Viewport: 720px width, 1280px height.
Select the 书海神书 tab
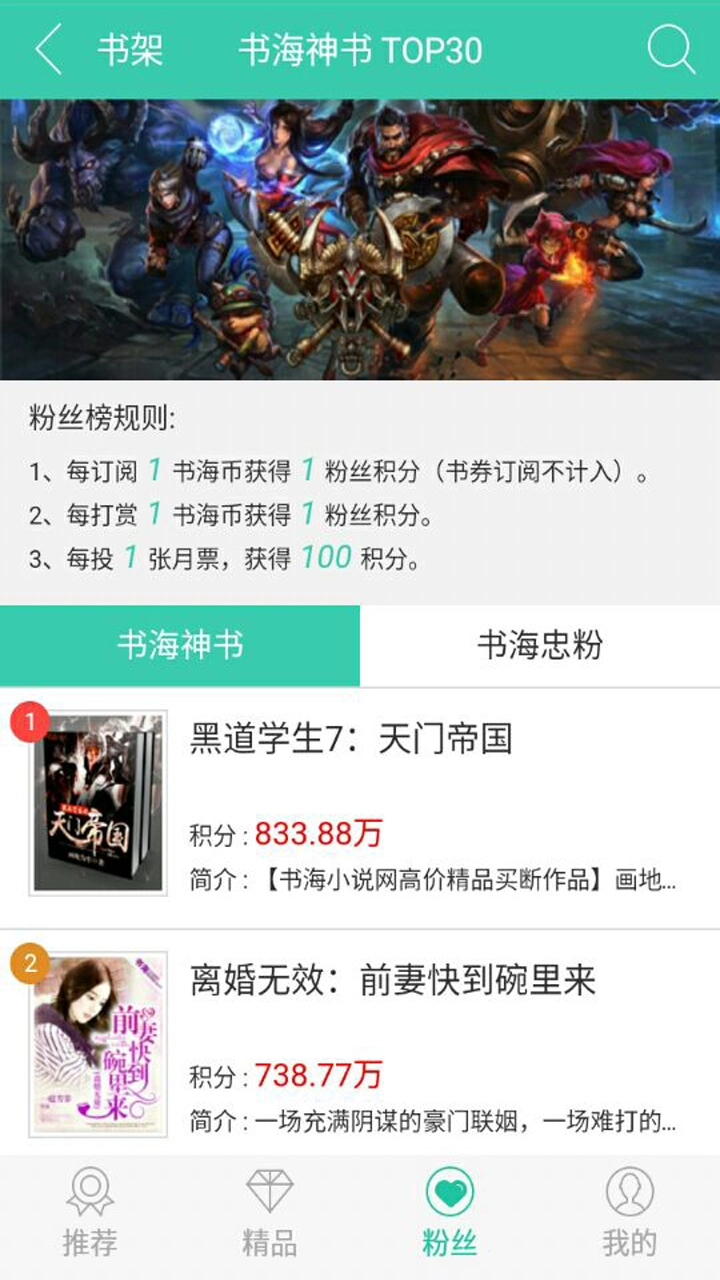[x=180, y=645]
